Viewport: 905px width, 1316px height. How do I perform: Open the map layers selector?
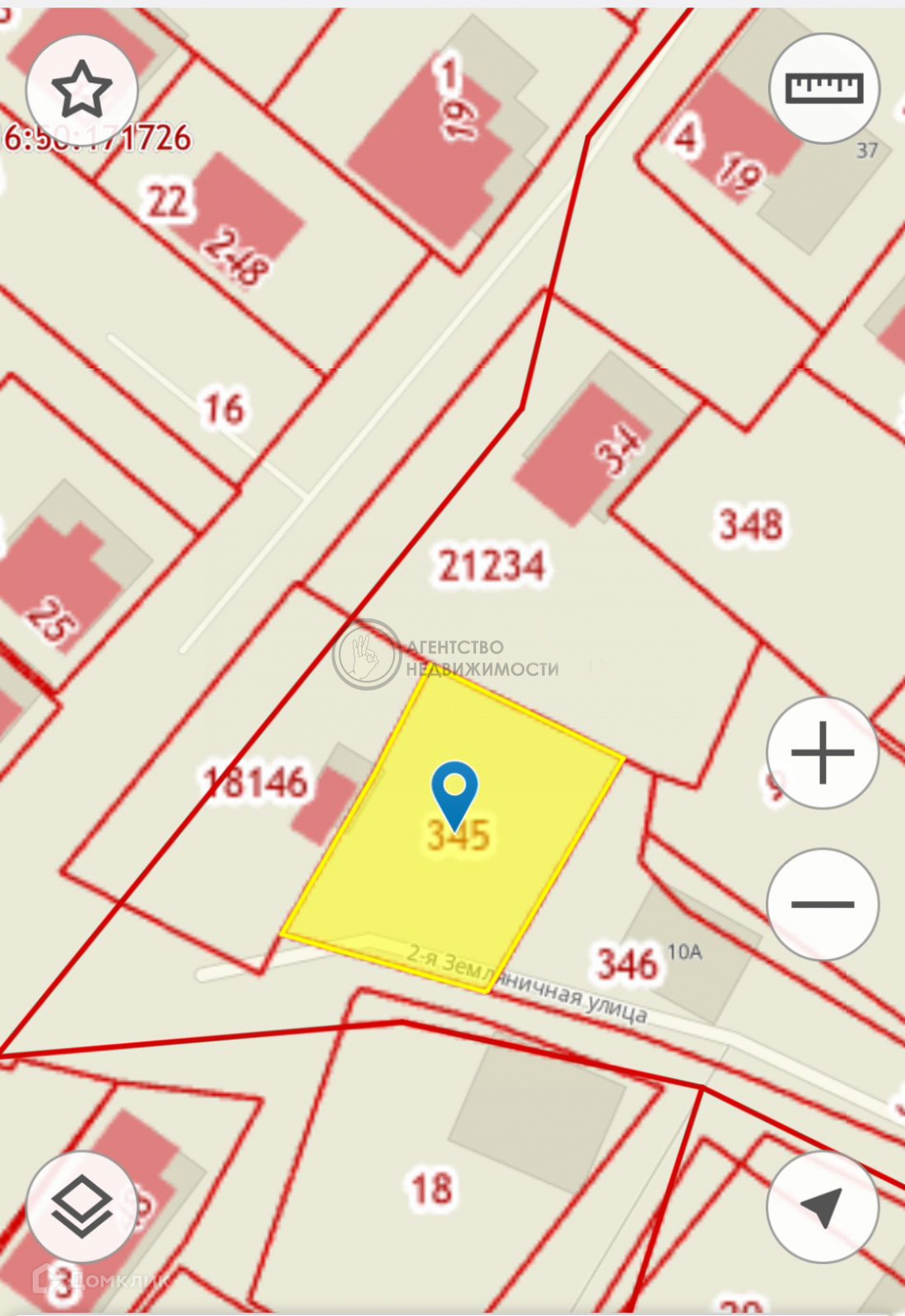tap(81, 1206)
